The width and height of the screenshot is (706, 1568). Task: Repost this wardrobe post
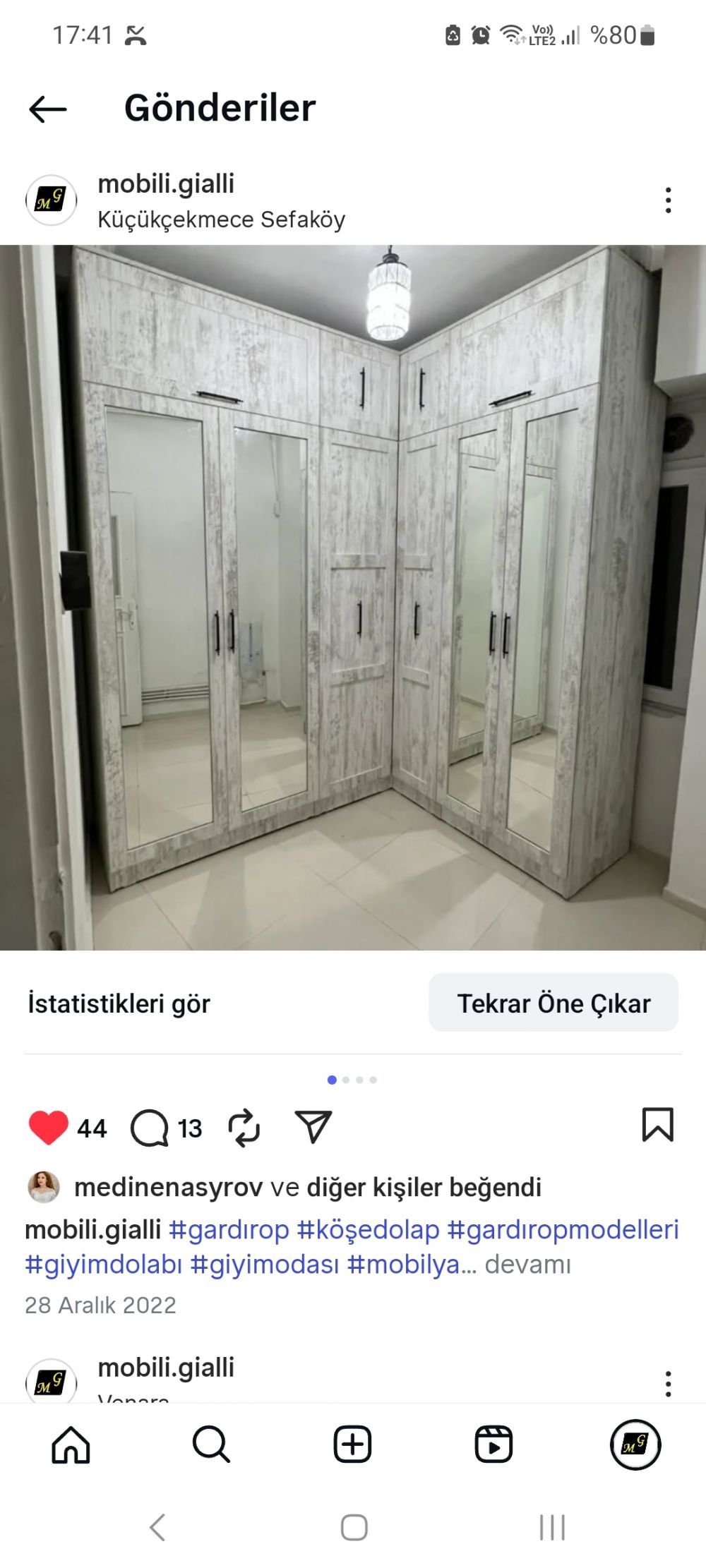244,1128
